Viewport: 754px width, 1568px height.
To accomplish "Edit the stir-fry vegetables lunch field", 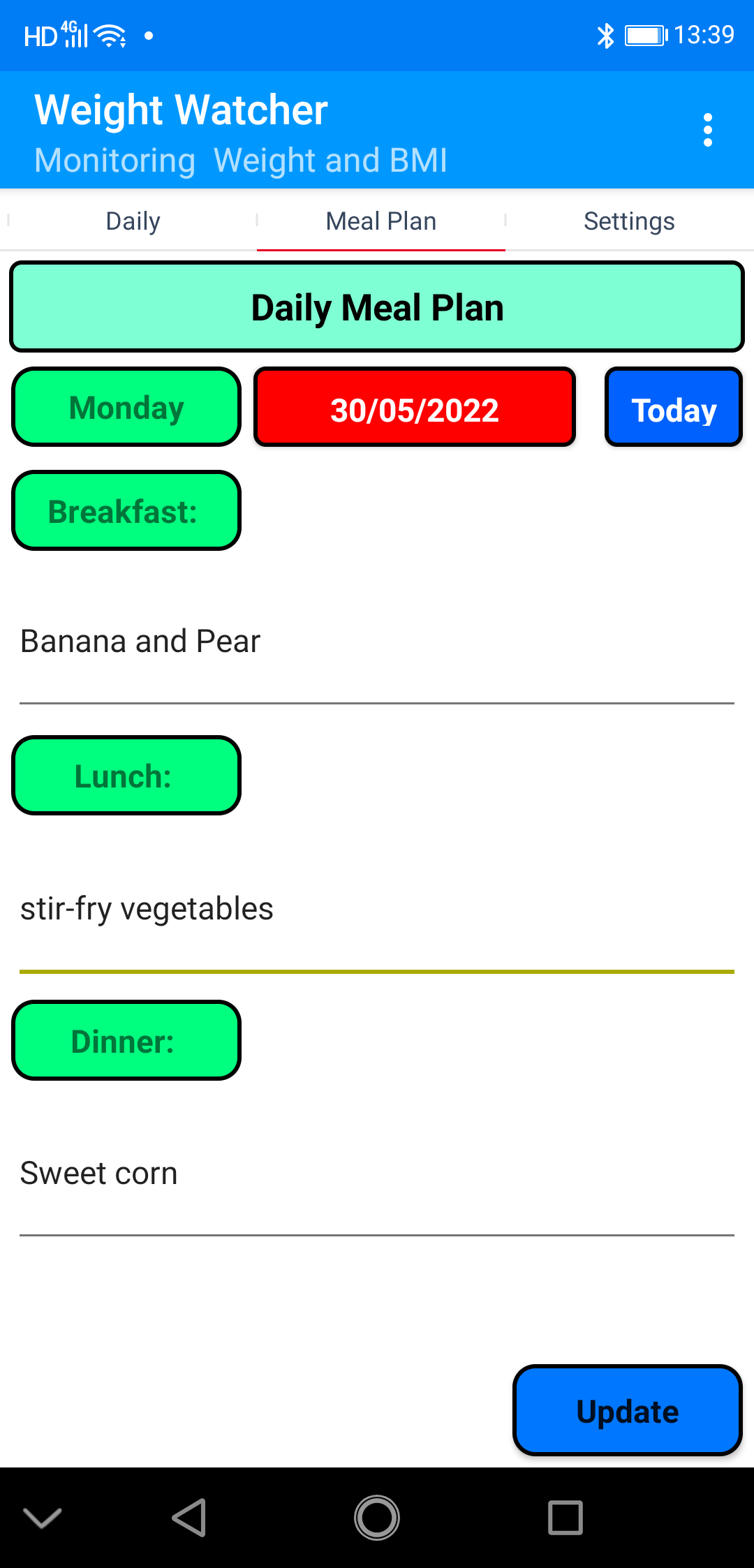I will 377,909.
